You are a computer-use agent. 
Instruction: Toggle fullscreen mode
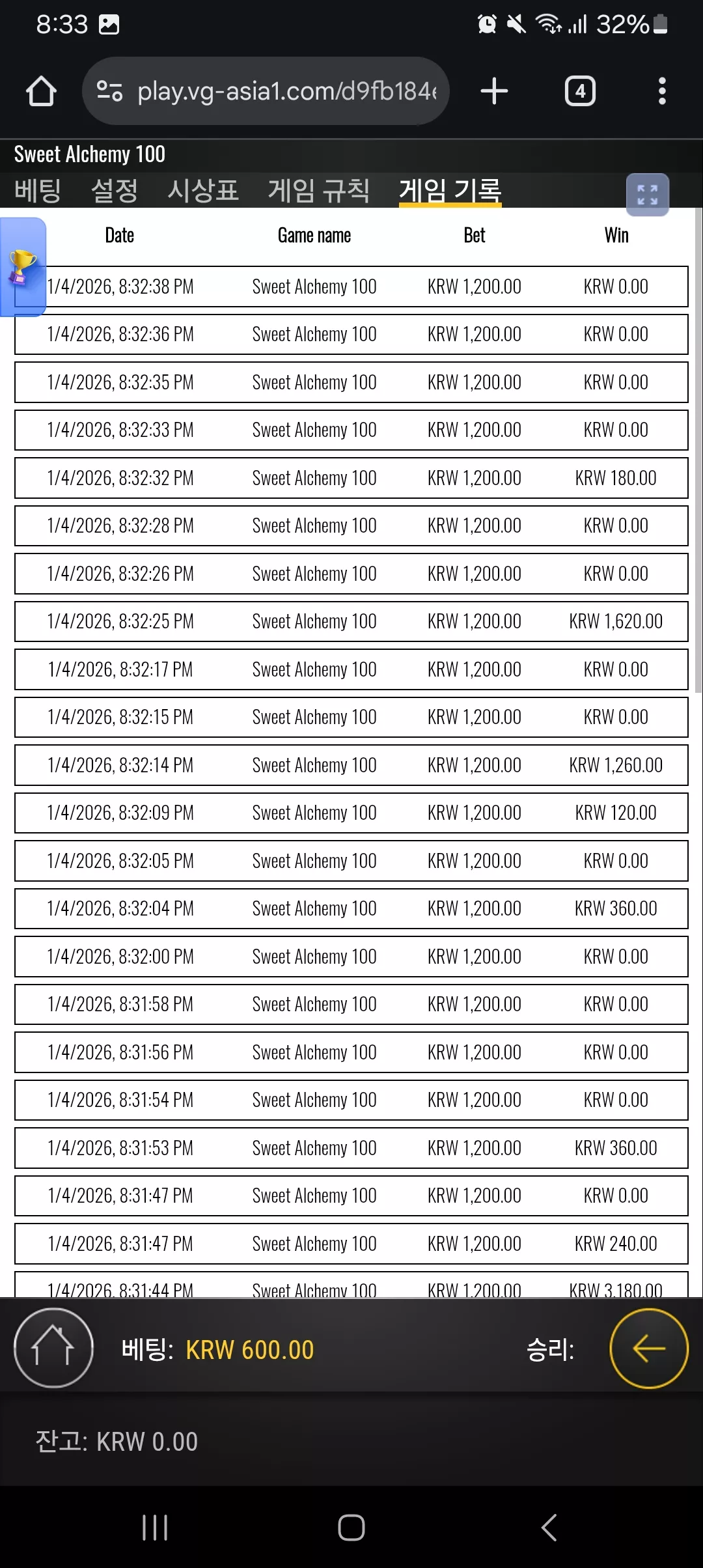pos(648,195)
